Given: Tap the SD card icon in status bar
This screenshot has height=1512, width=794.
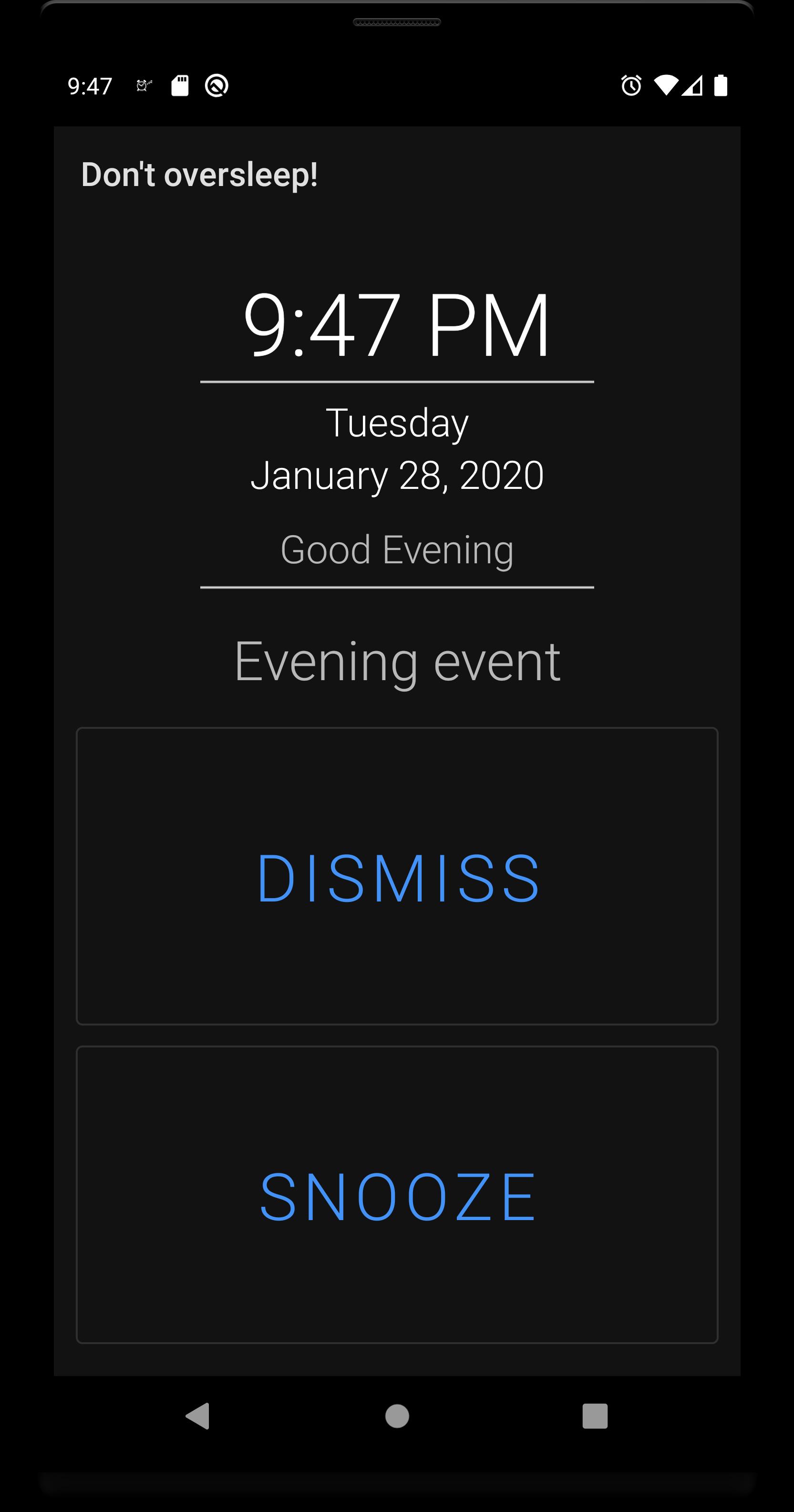Looking at the screenshot, I should click(x=180, y=85).
